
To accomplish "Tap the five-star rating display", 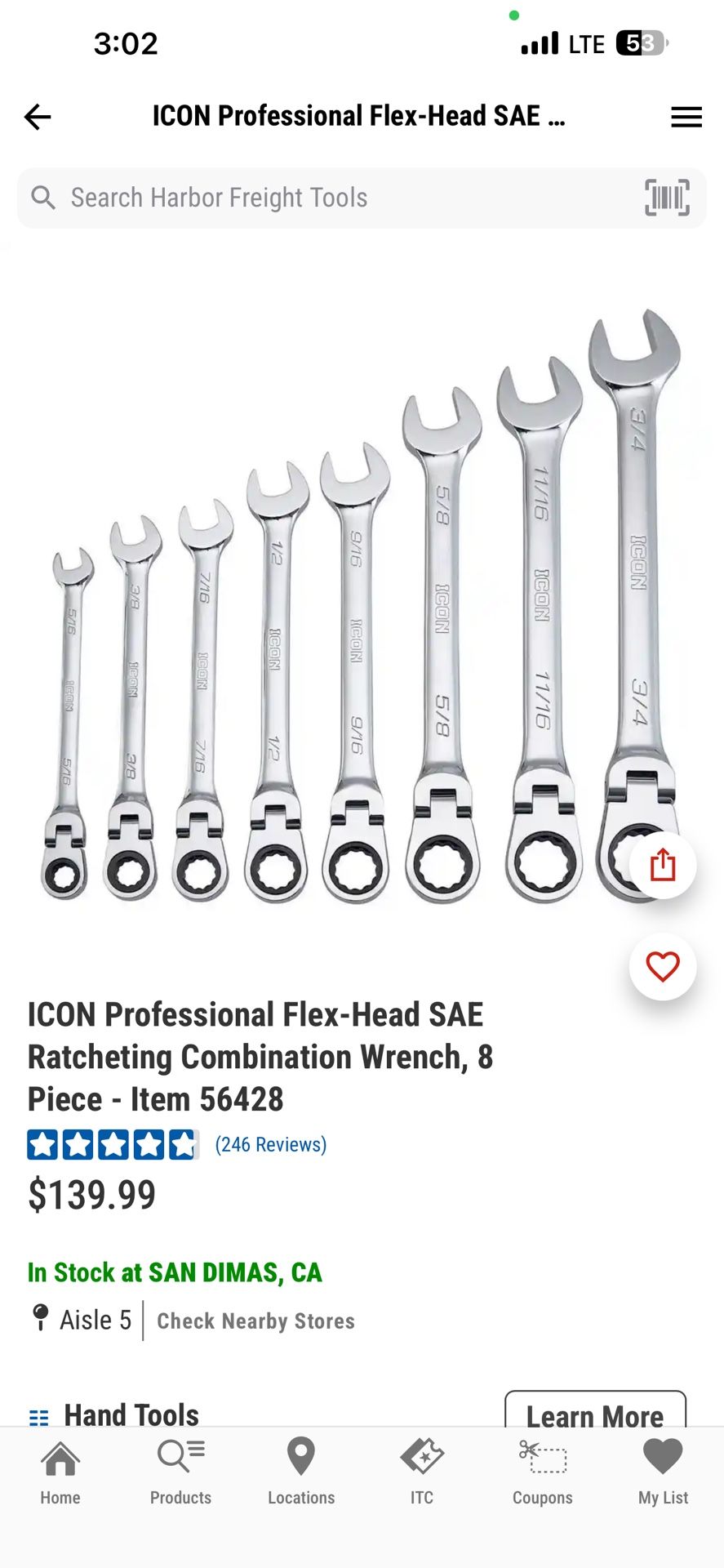I will (113, 1145).
